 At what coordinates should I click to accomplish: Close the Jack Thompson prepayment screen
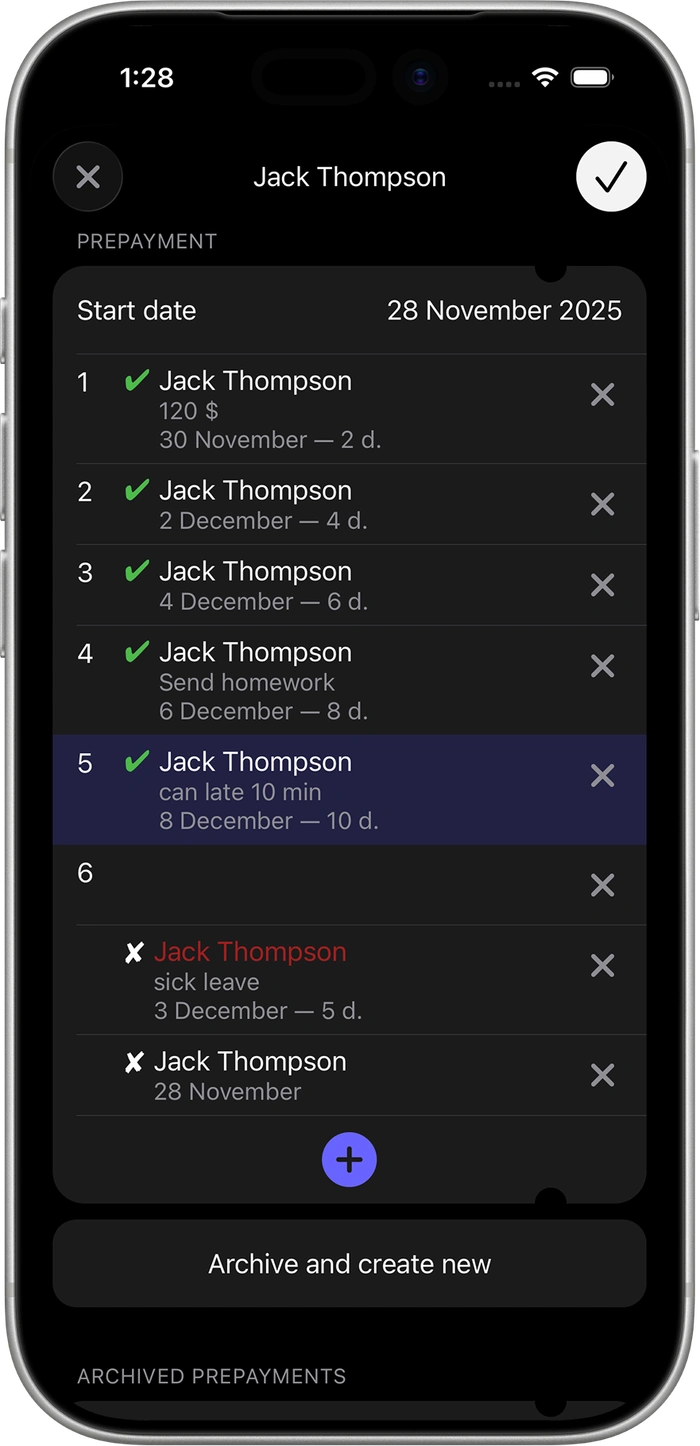pyautogui.click(x=88, y=177)
